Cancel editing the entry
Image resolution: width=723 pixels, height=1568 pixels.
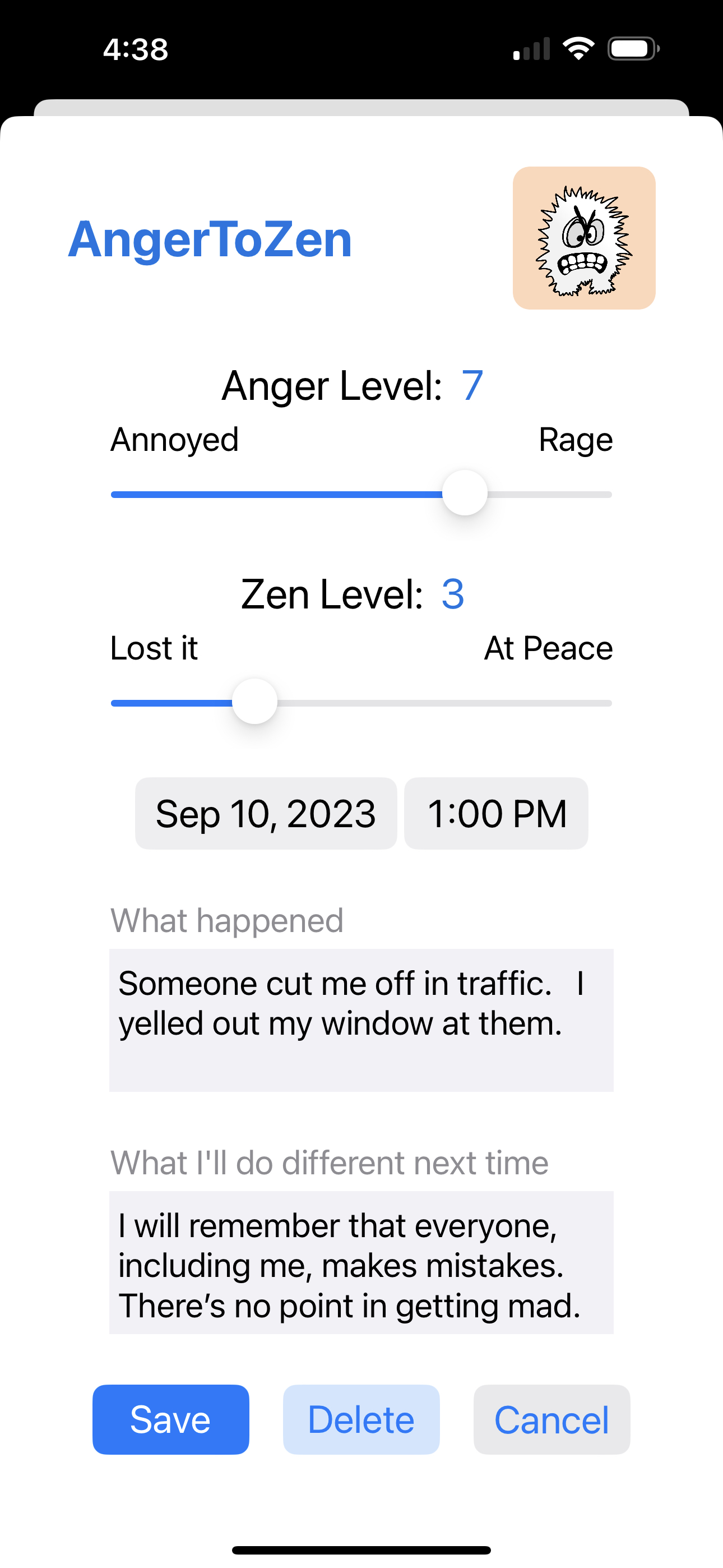551,1419
